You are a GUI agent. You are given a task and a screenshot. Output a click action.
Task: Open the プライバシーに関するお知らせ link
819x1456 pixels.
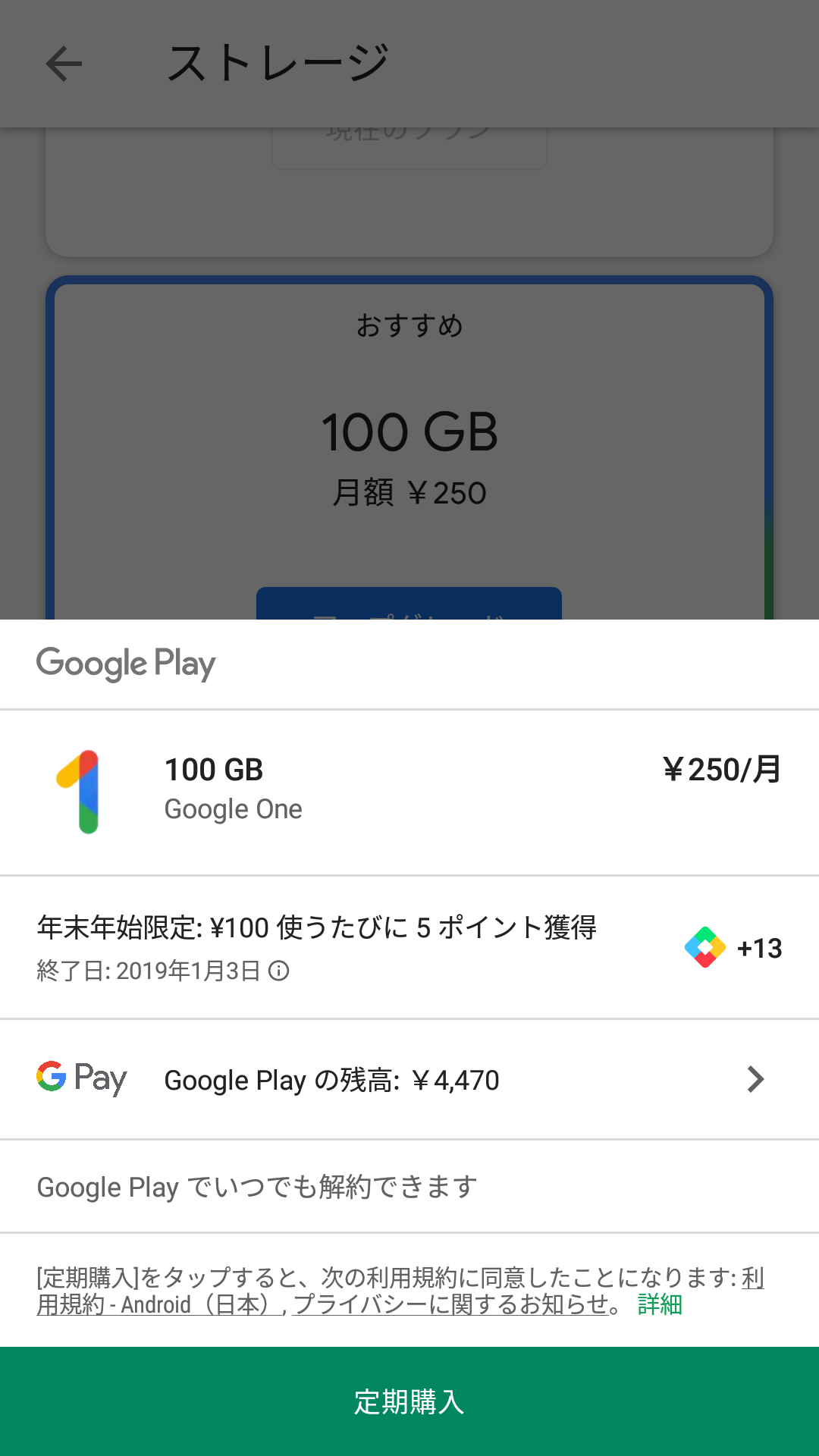(450, 1304)
